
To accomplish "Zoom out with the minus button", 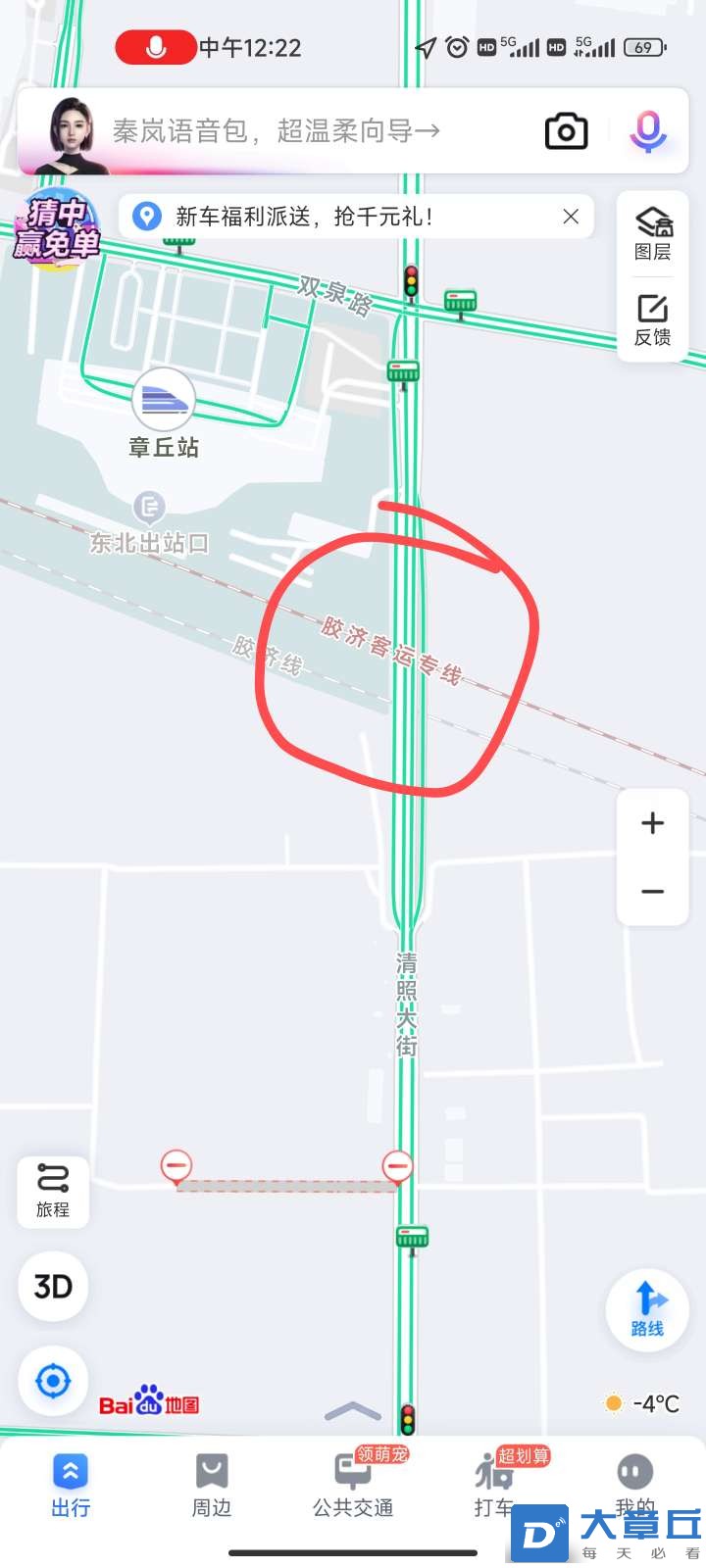I will (652, 892).
